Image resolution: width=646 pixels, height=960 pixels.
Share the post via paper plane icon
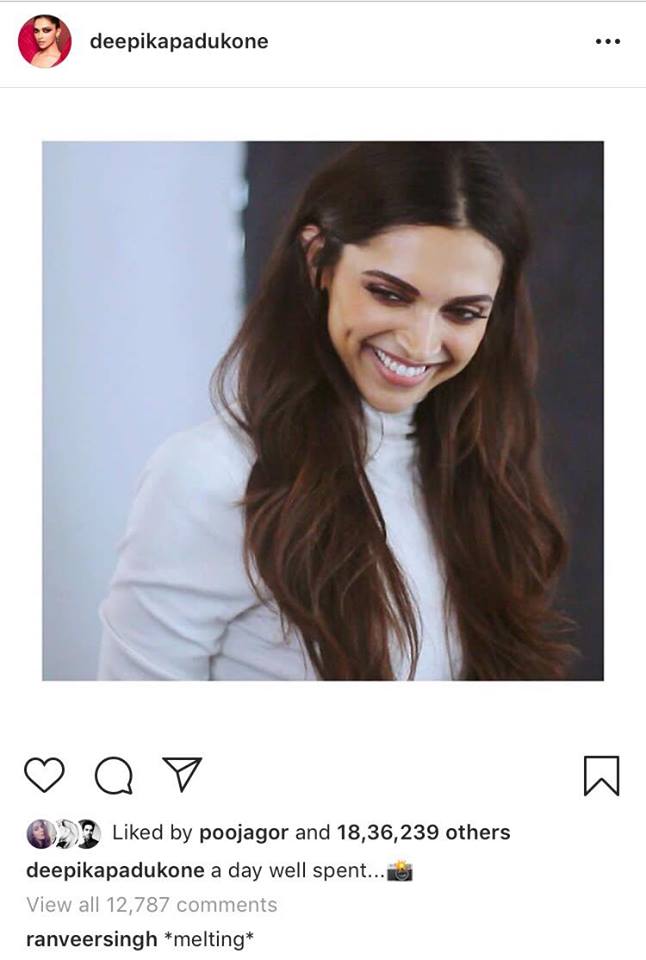[x=182, y=774]
